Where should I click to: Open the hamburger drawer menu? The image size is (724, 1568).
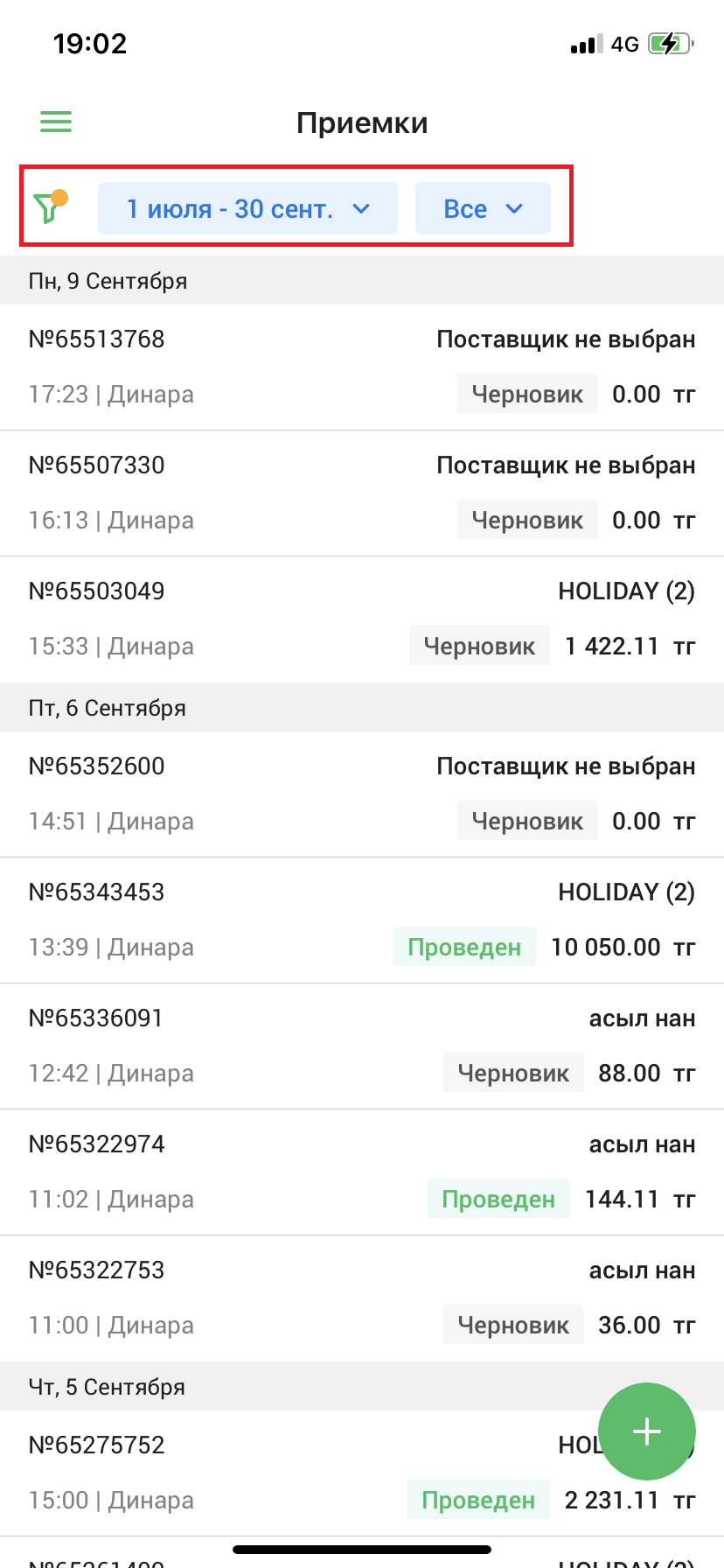(x=56, y=122)
